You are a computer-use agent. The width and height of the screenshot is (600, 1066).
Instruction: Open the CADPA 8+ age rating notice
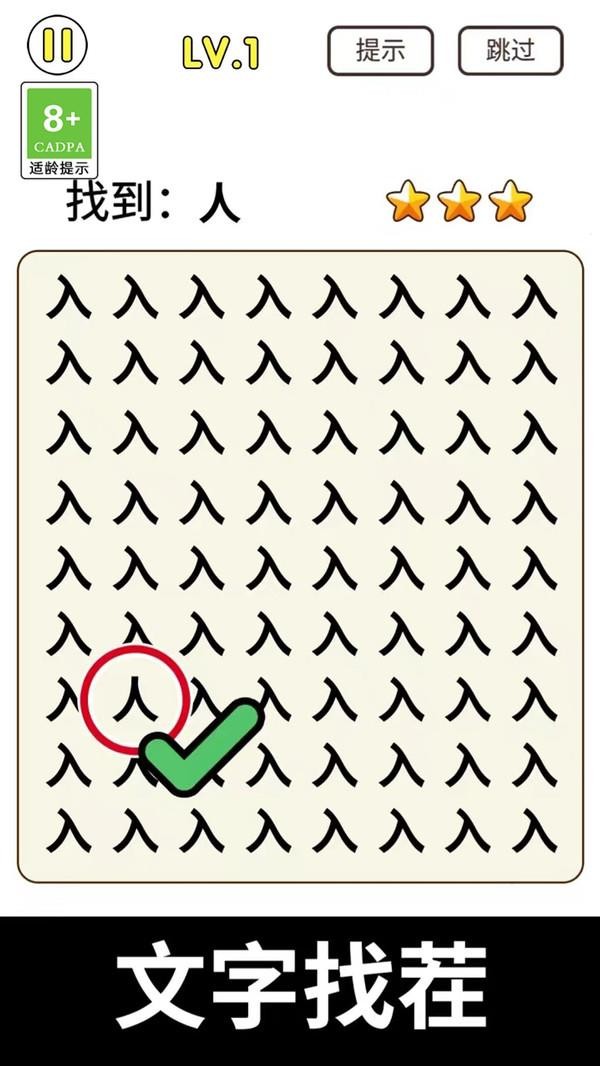pyautogui.click(x=60, y=132)
